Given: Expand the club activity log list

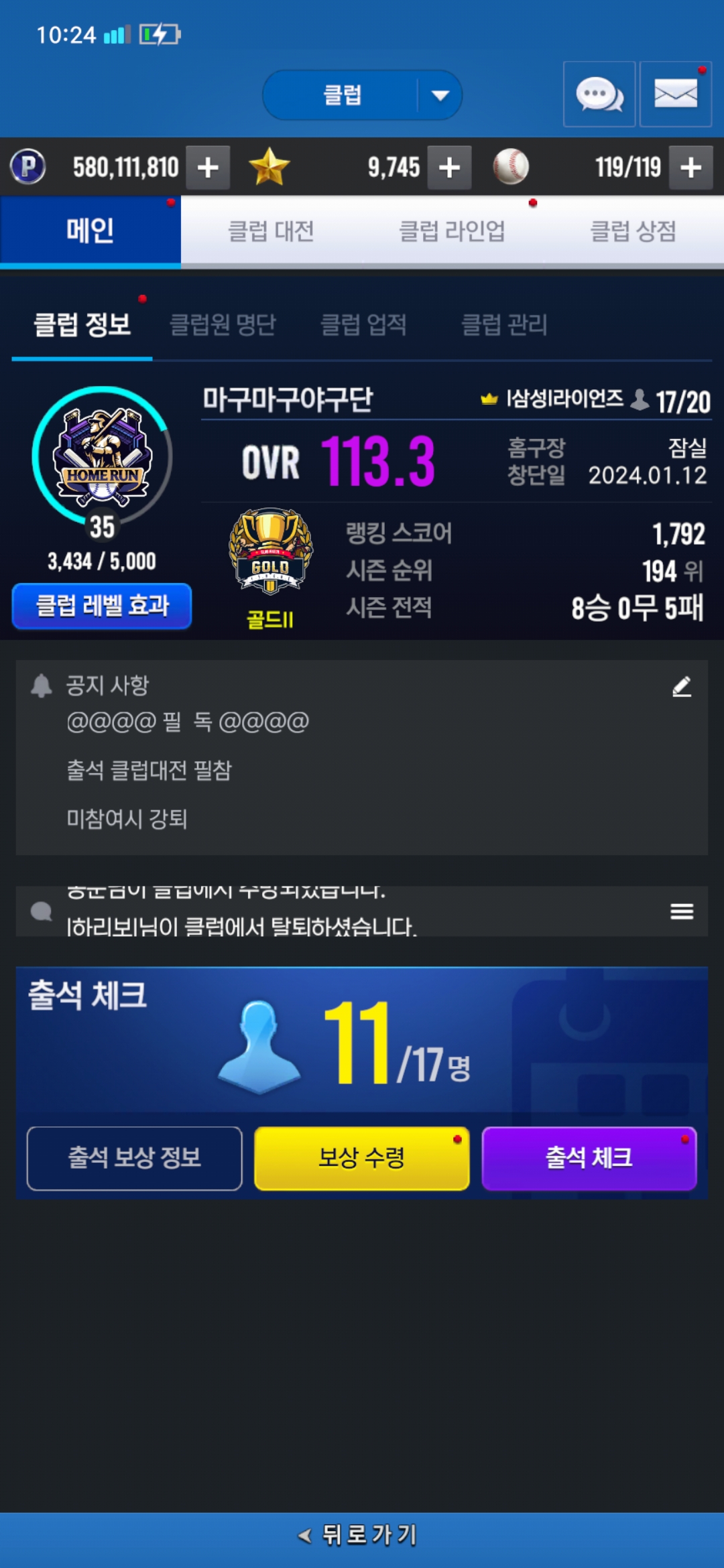Looking at the screenshot, I should pos(682,911).
